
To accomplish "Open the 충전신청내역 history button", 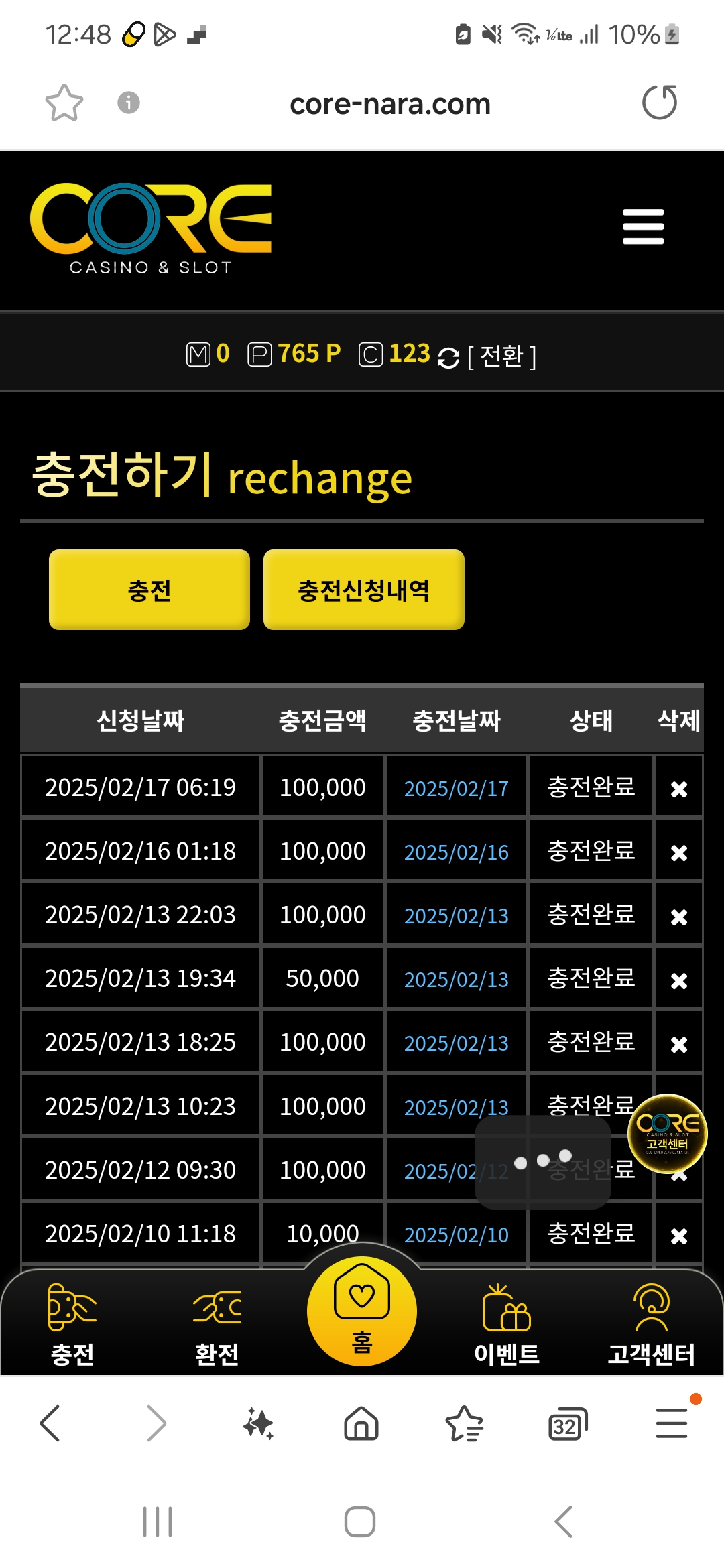I will pyautogui.click(x=364, y=590).
